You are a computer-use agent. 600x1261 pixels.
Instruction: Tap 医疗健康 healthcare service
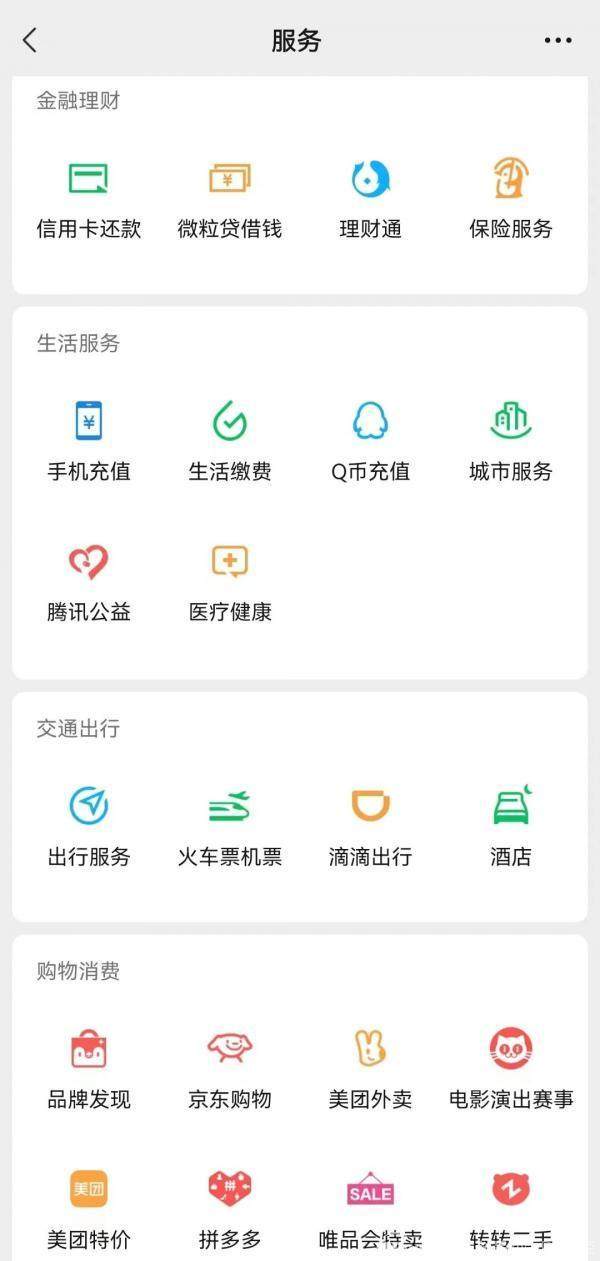[x=230, y=583]
